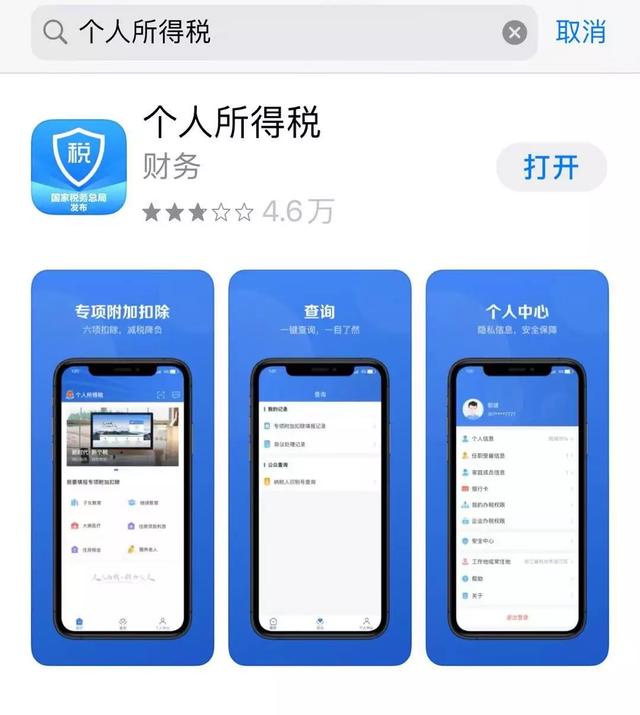
Task: Cancel the search with 取消
Action: (x=581, y=32)
